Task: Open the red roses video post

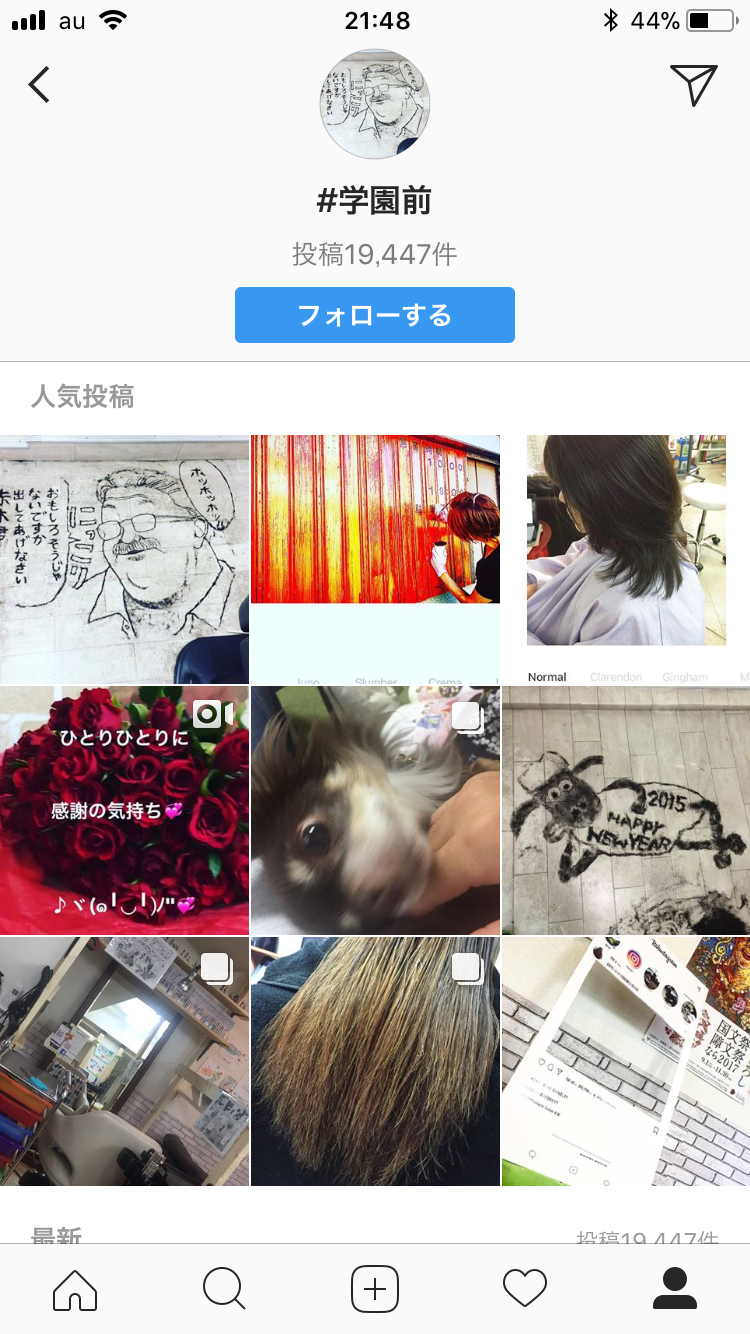Action: tap(124, 810)
